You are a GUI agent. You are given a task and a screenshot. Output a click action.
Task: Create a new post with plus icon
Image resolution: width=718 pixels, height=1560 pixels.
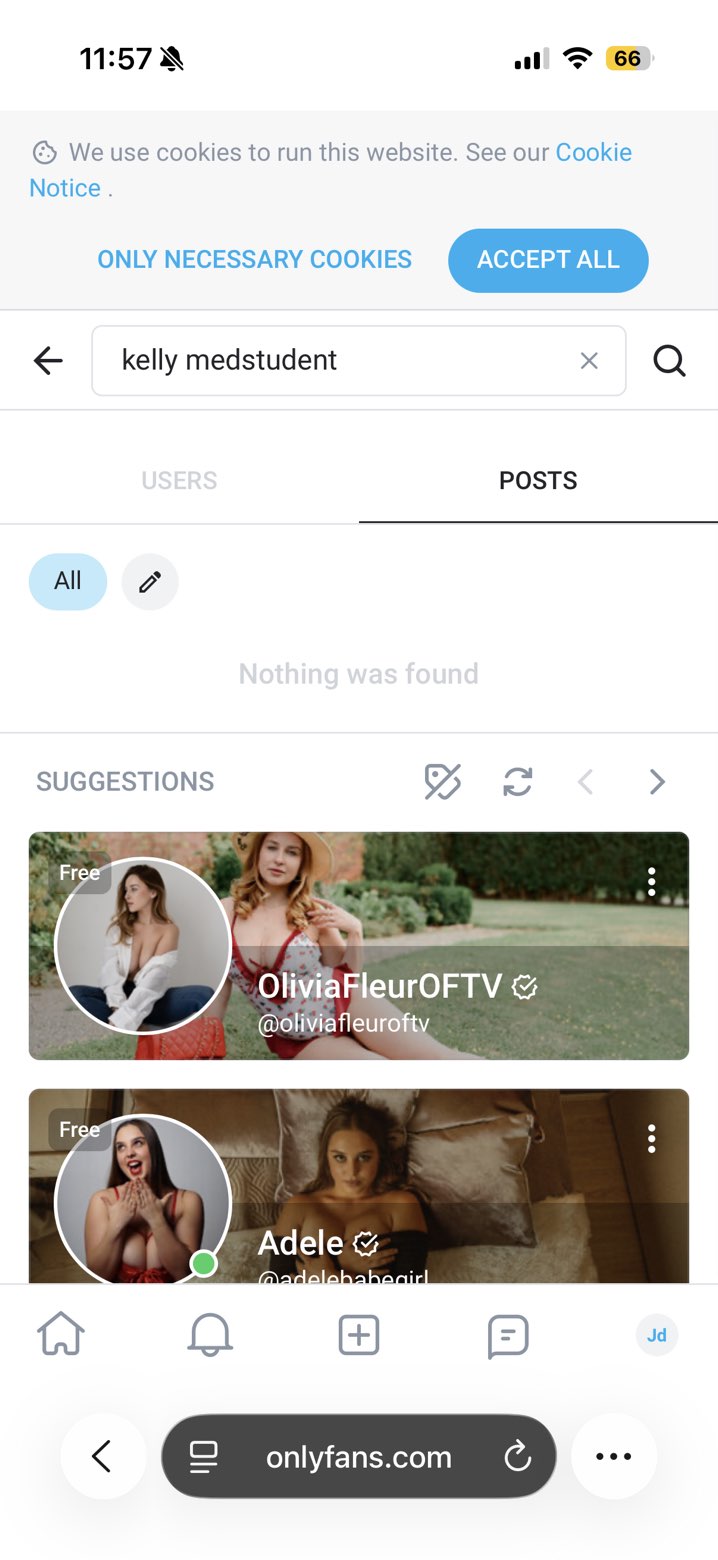(359, 1335)
